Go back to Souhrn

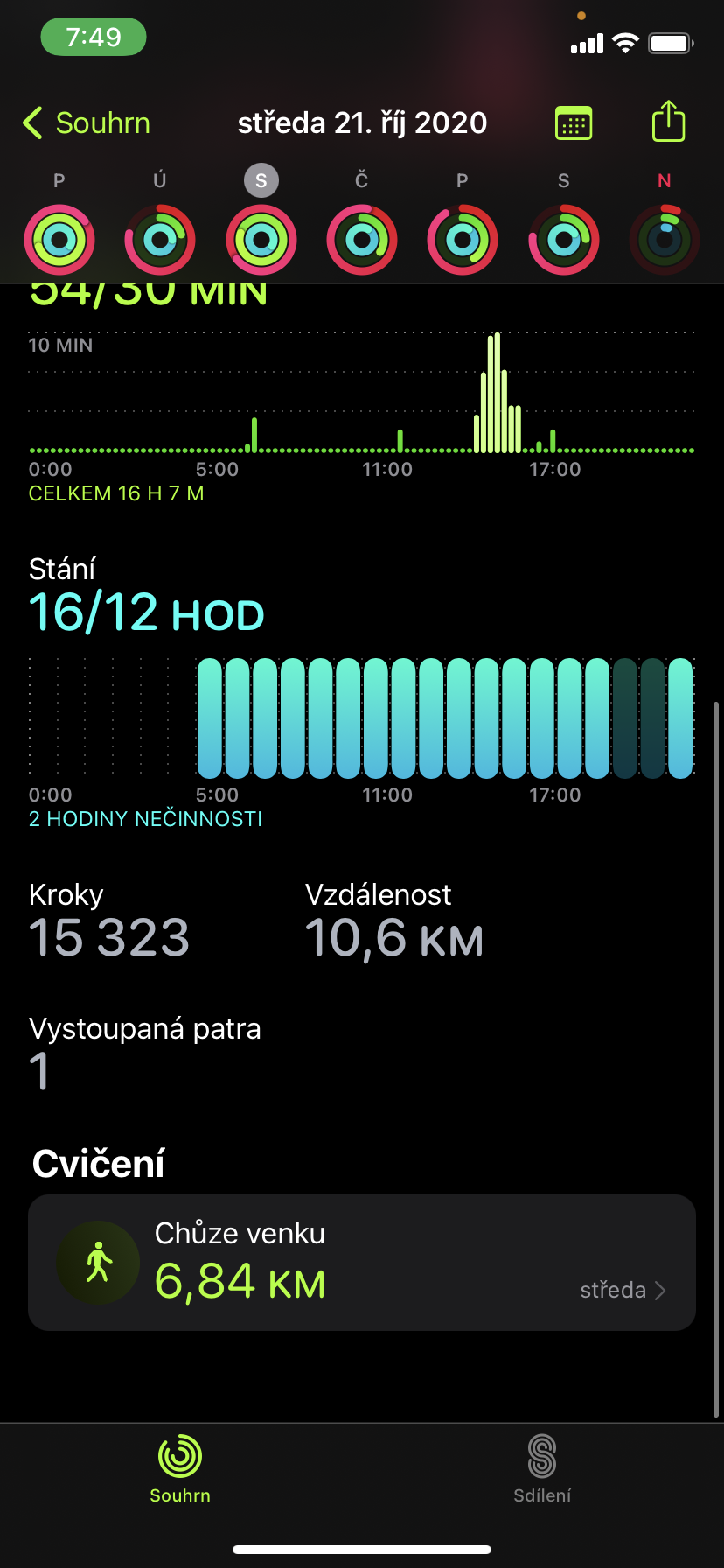87,123
